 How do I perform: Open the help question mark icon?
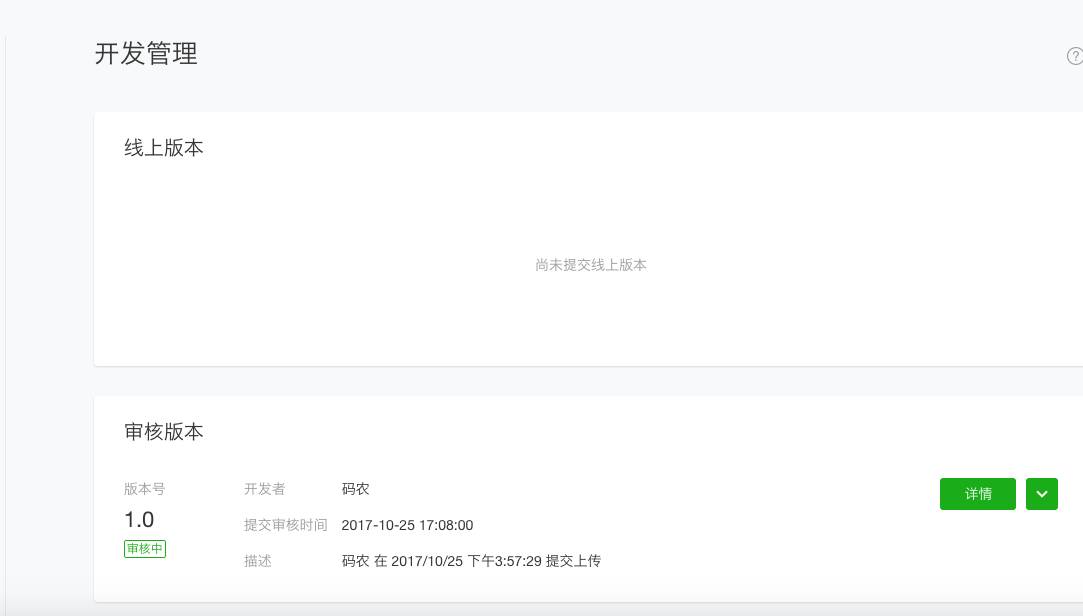(1075, 56)
